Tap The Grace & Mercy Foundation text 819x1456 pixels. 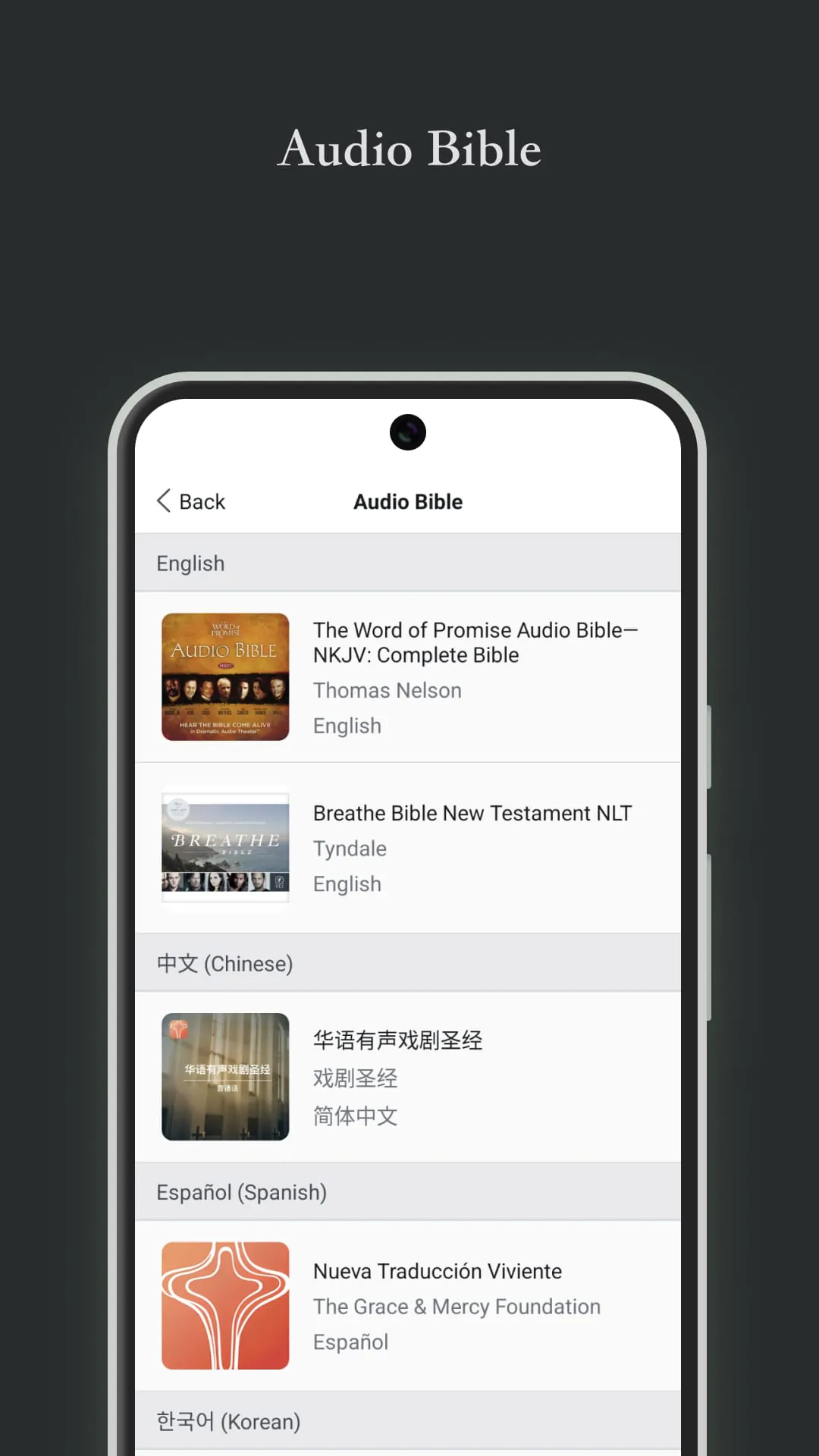click(456, 1306)
